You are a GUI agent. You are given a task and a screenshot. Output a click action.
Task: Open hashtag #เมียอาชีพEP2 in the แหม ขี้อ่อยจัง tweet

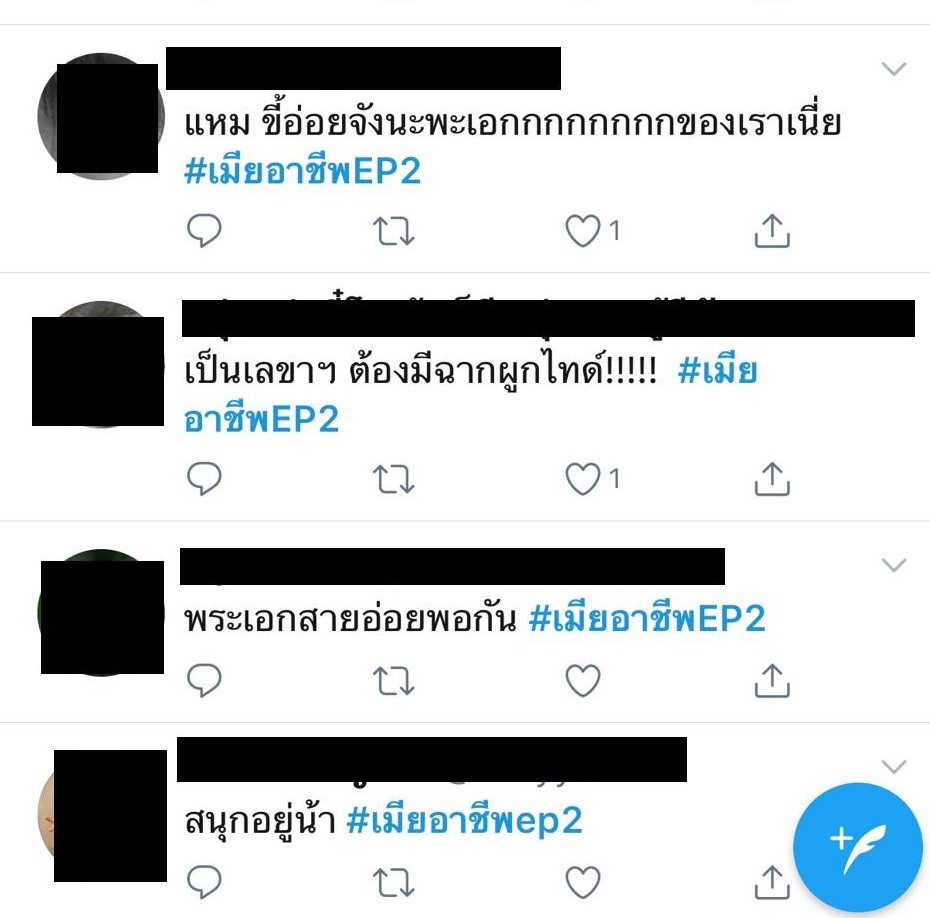click(x=303, y=171)
